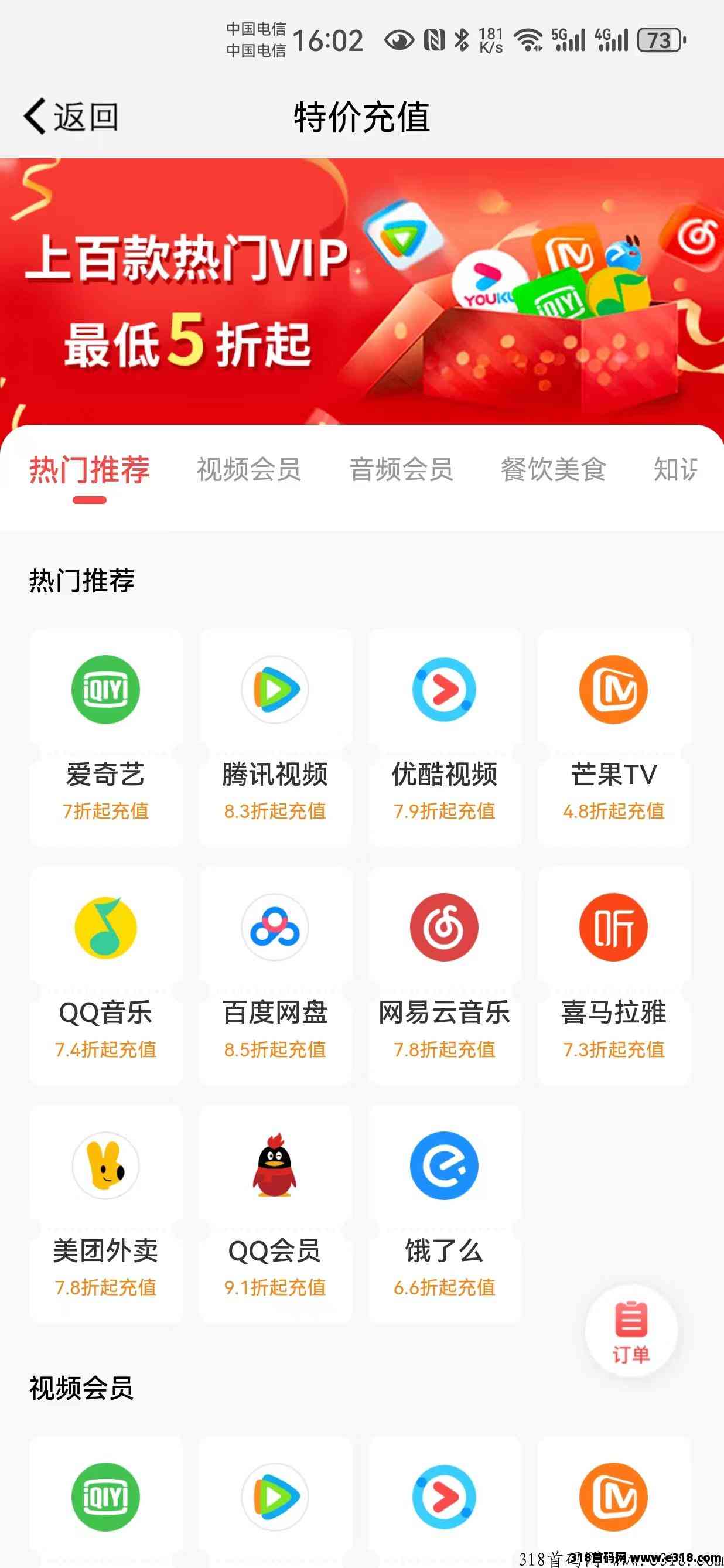Open the floating 订单 orders button
The image size is (724, 1568).
[x=631, y=1331]
